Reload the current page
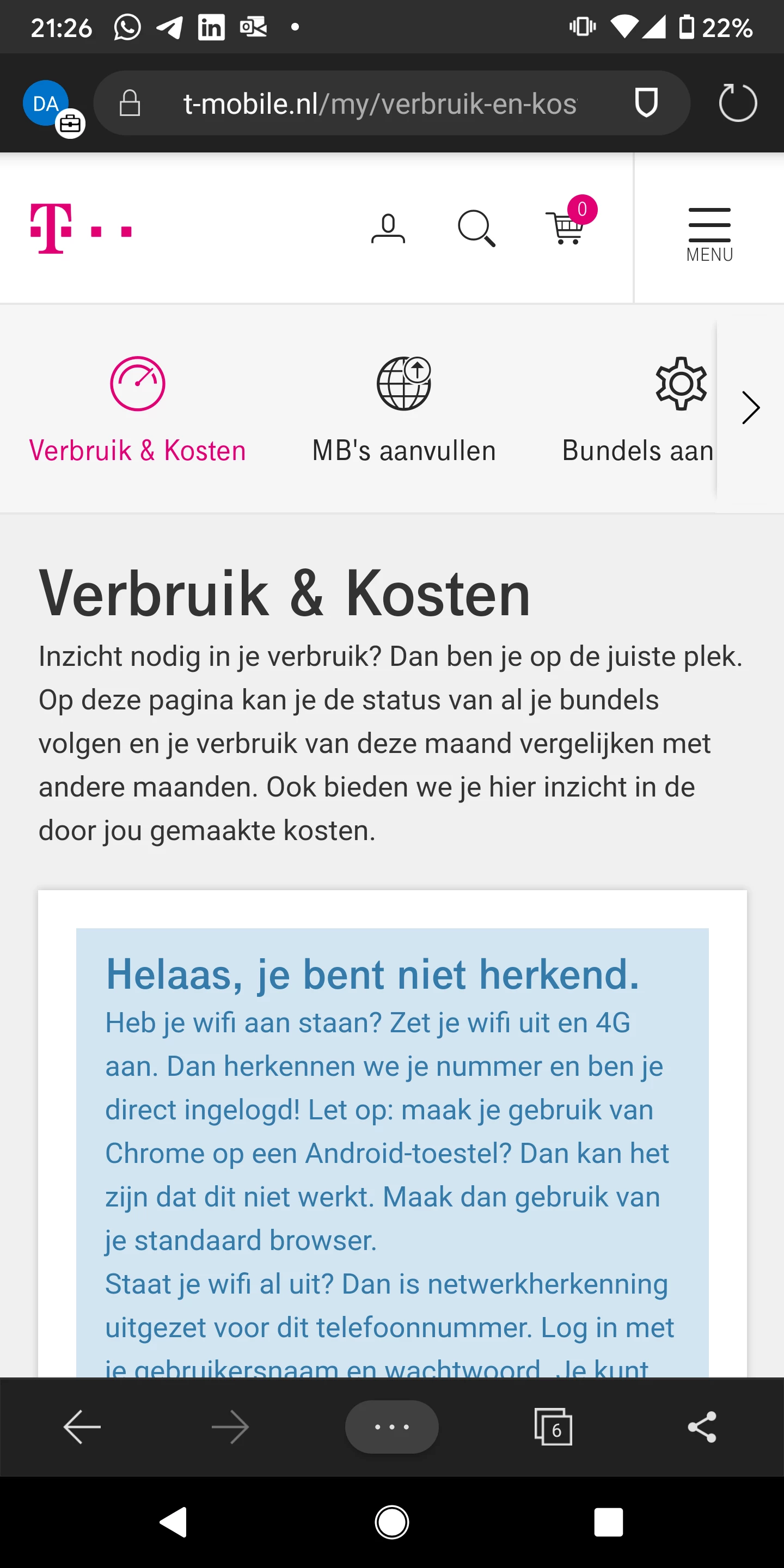The image size is (784, 1568). 737,102
